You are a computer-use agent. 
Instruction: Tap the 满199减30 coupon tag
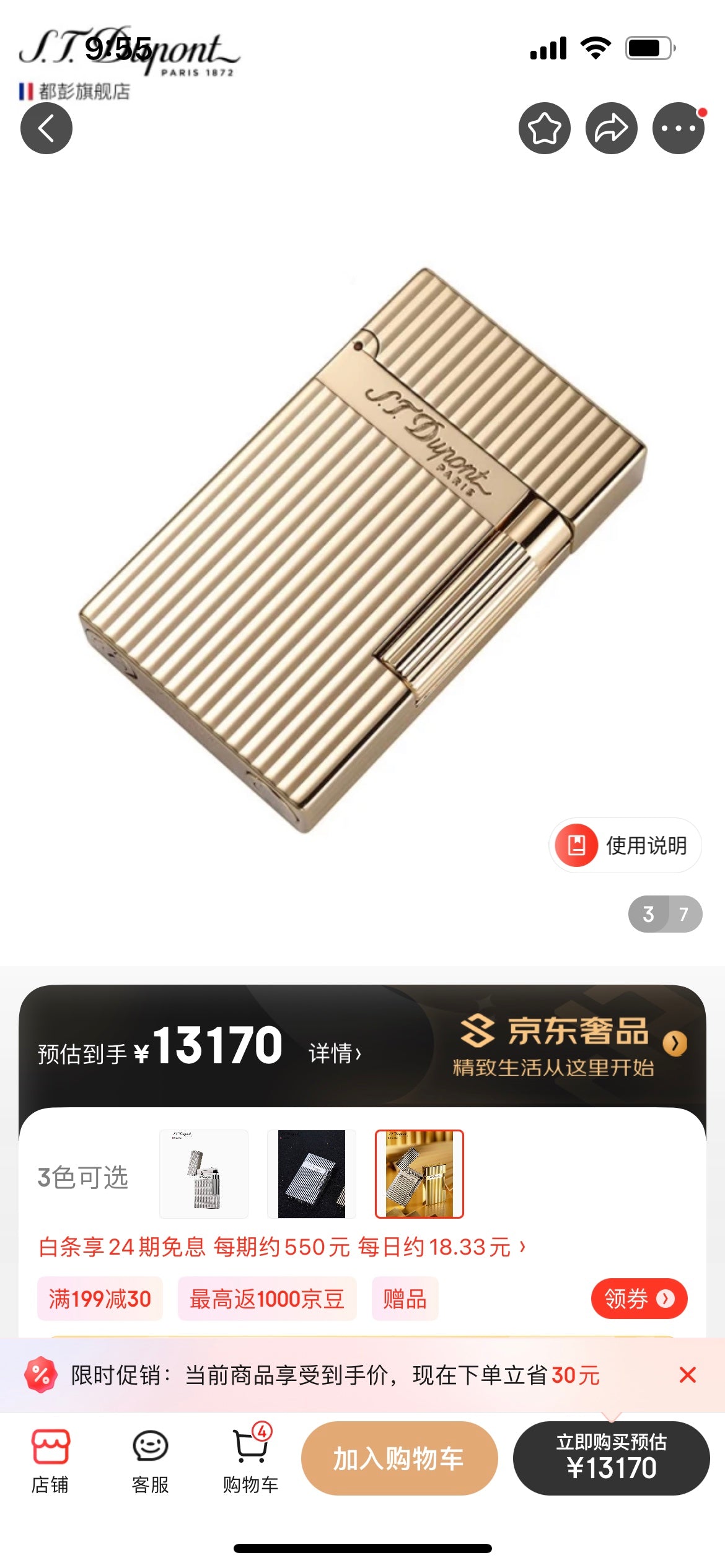point(100,1299)
